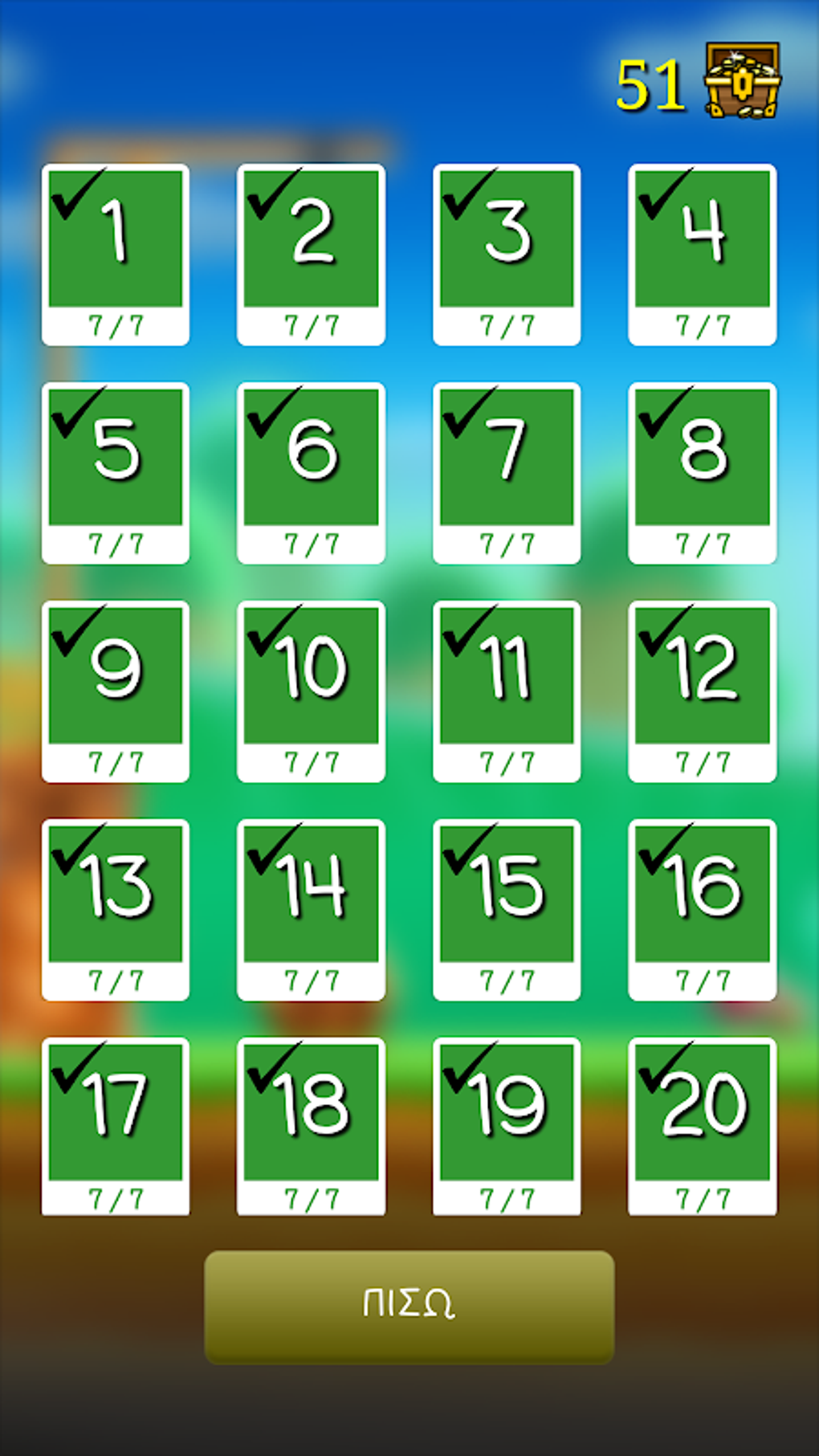Screen dimensions: 819x1456
Task: Start level 5
Action: click(116, 472)
